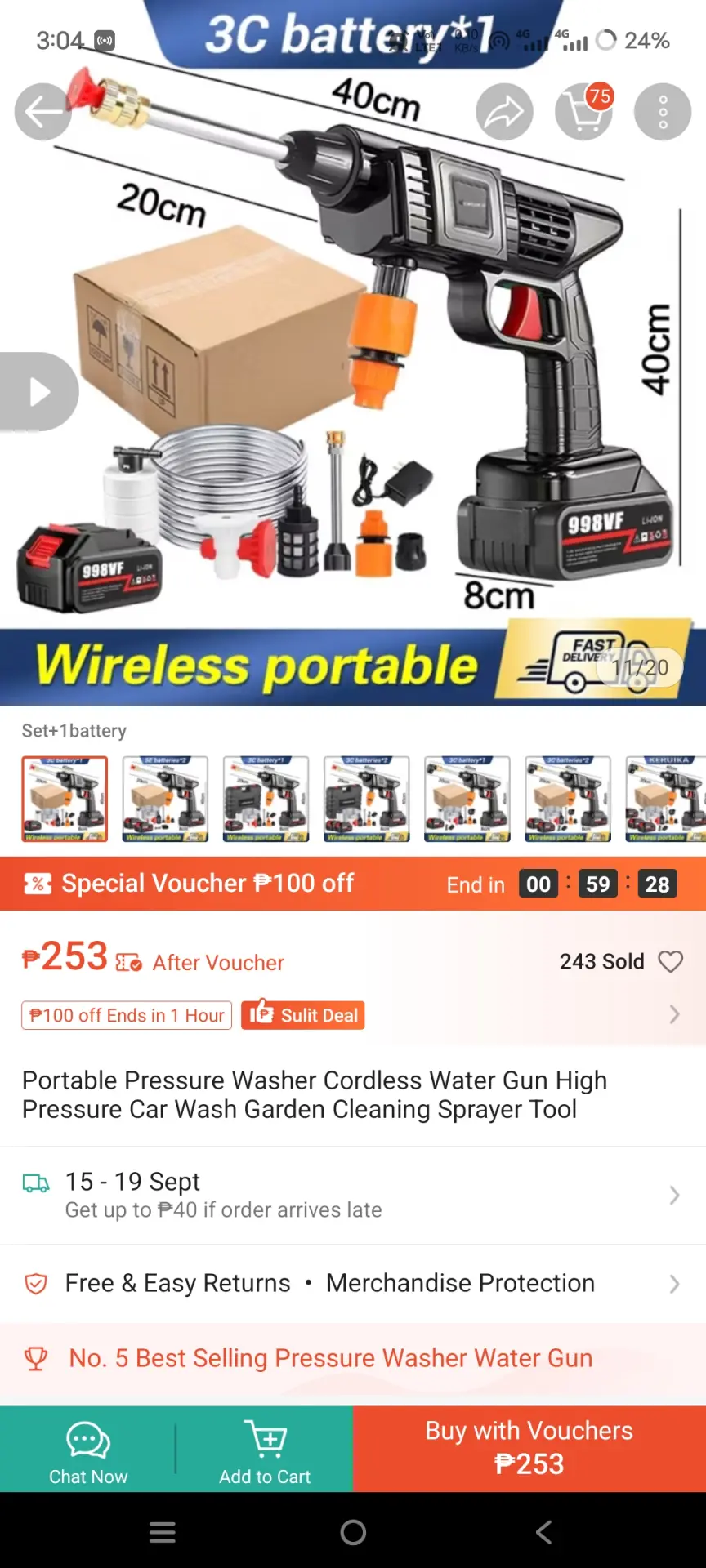Share this product listing
This screenshot has height=1568, width=706.
[505, 112]
